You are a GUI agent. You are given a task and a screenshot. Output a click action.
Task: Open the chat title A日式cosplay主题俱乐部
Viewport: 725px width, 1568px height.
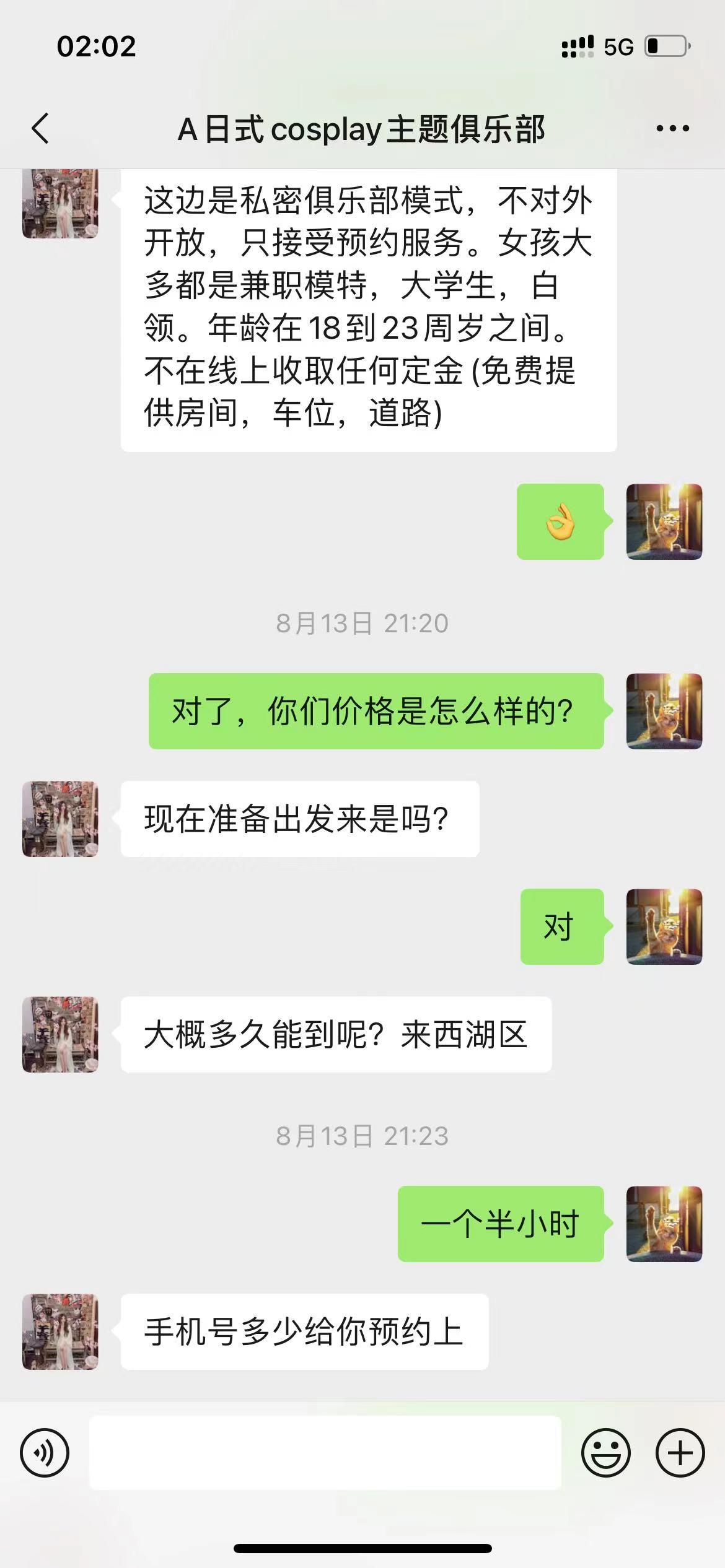click(x=362, y=128)
